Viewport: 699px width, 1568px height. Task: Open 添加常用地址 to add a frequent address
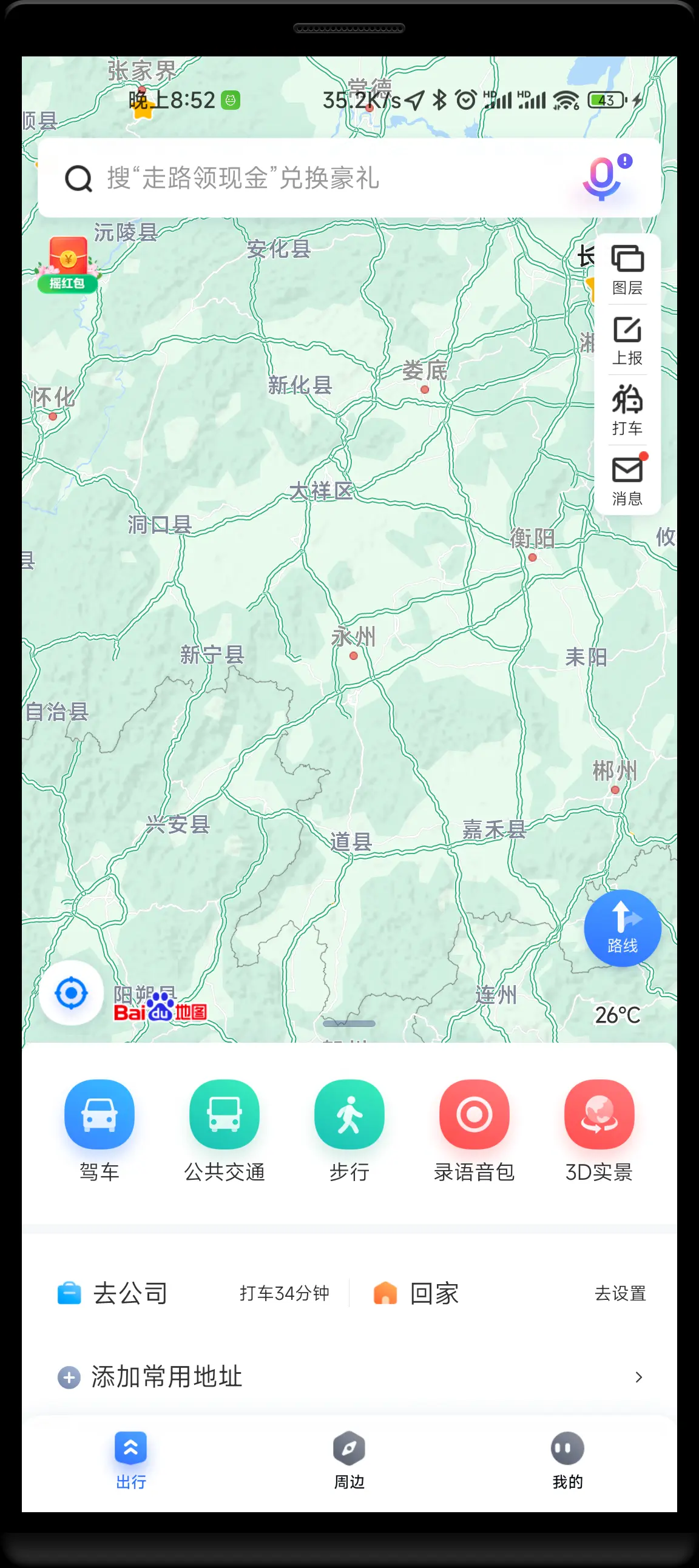349,1376
